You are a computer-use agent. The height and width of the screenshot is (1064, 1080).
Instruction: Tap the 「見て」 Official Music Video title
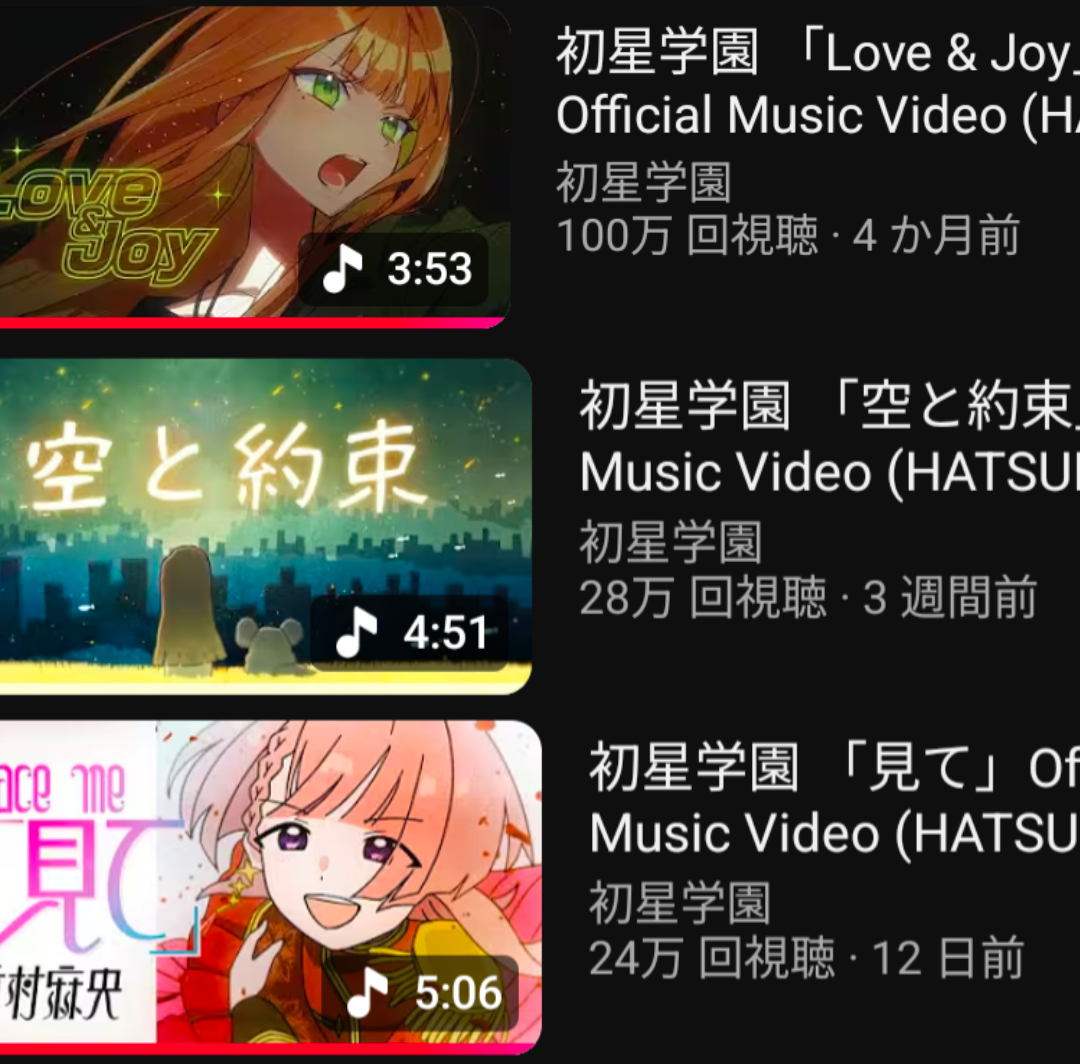pyautogui.click(x=833, y=800)
